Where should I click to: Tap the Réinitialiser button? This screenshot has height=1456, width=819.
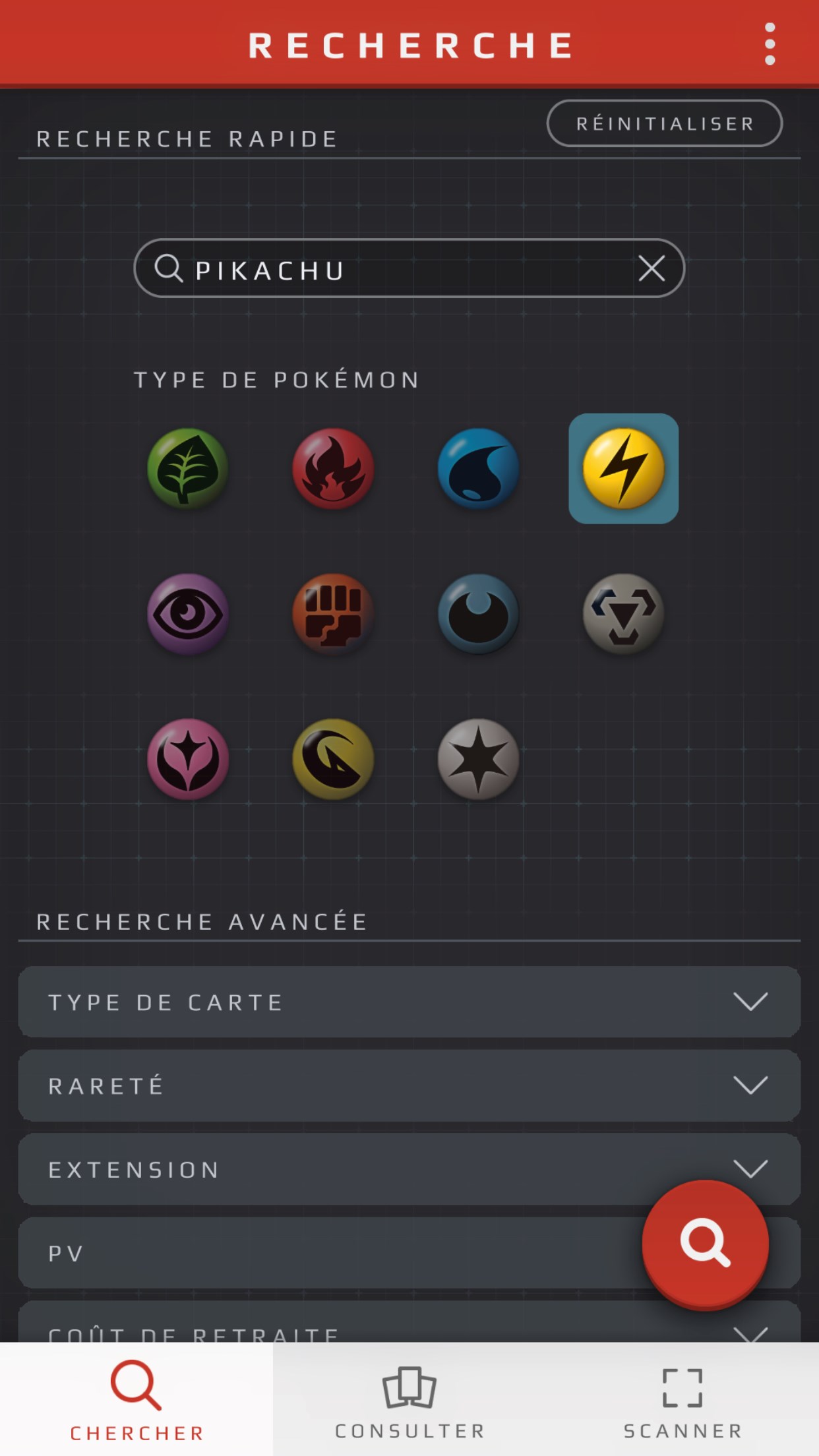(x=664, y=123)
